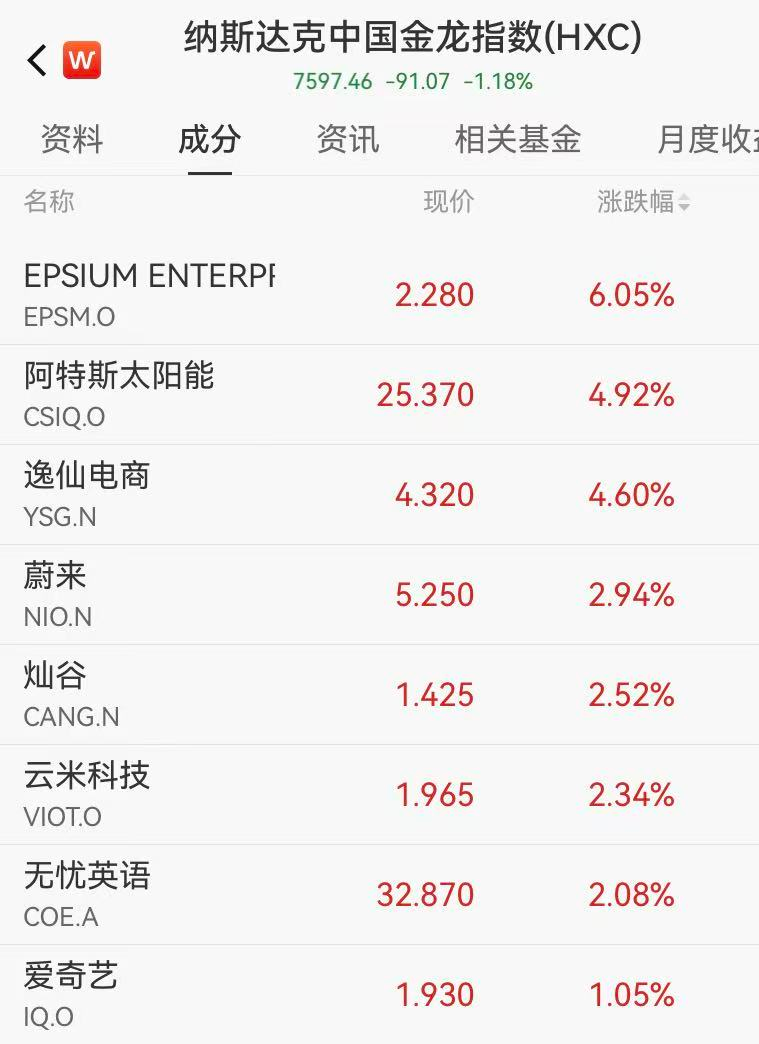Open the 月度收益 tab

(x=706, y=139)
